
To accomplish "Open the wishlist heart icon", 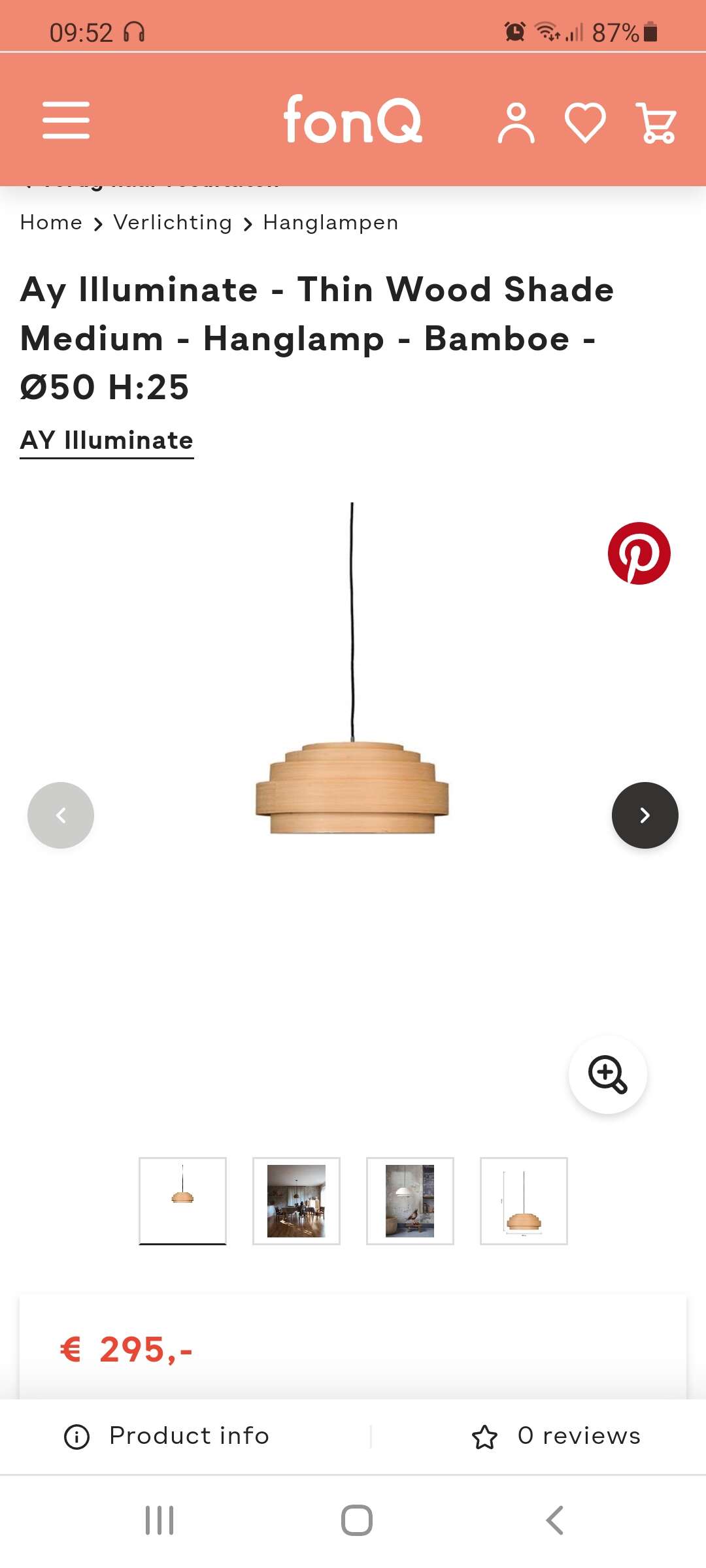I will tap(585, 123).
